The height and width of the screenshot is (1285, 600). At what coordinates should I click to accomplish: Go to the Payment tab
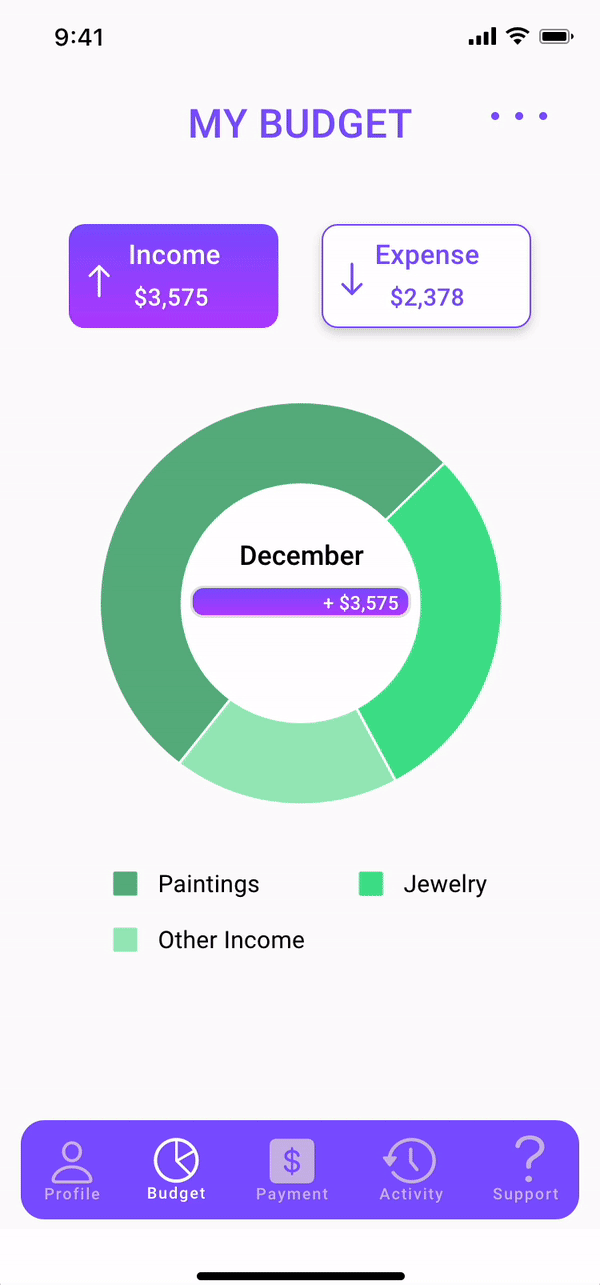click(292, 1170)
